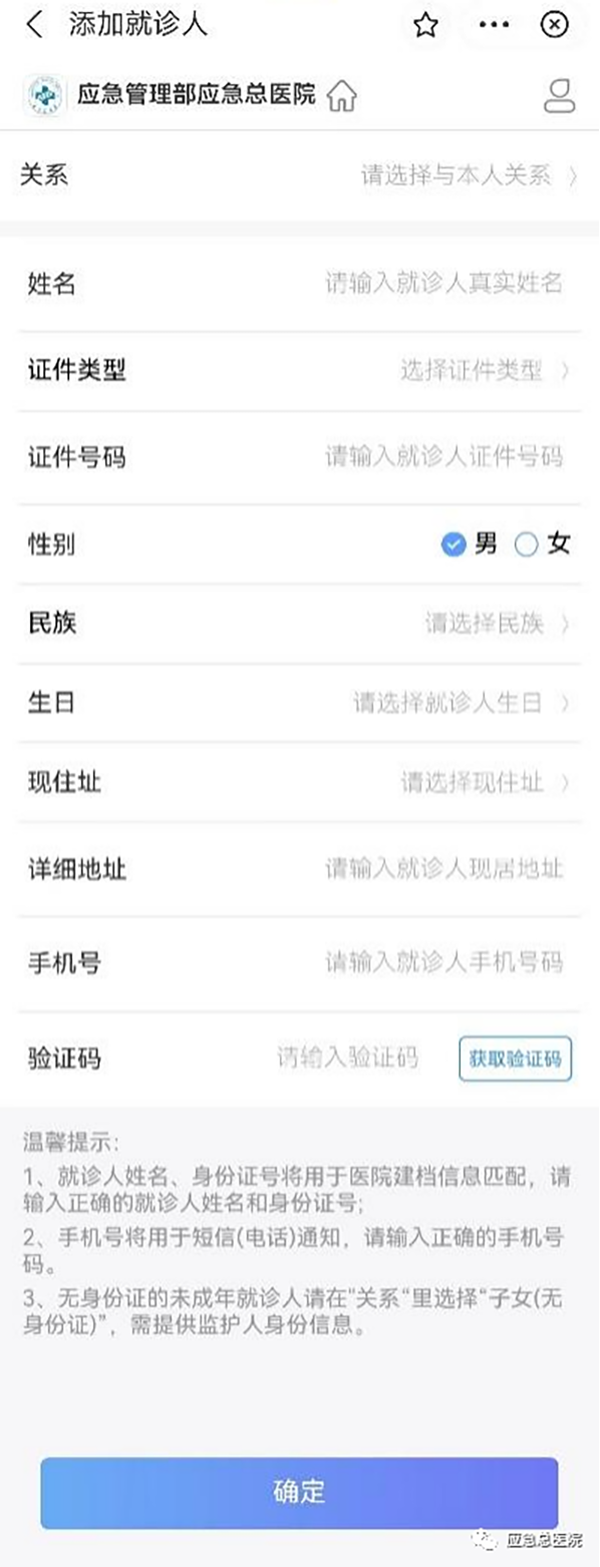Tap the 详细地址 detailed address field

click(x=443, y=868)
